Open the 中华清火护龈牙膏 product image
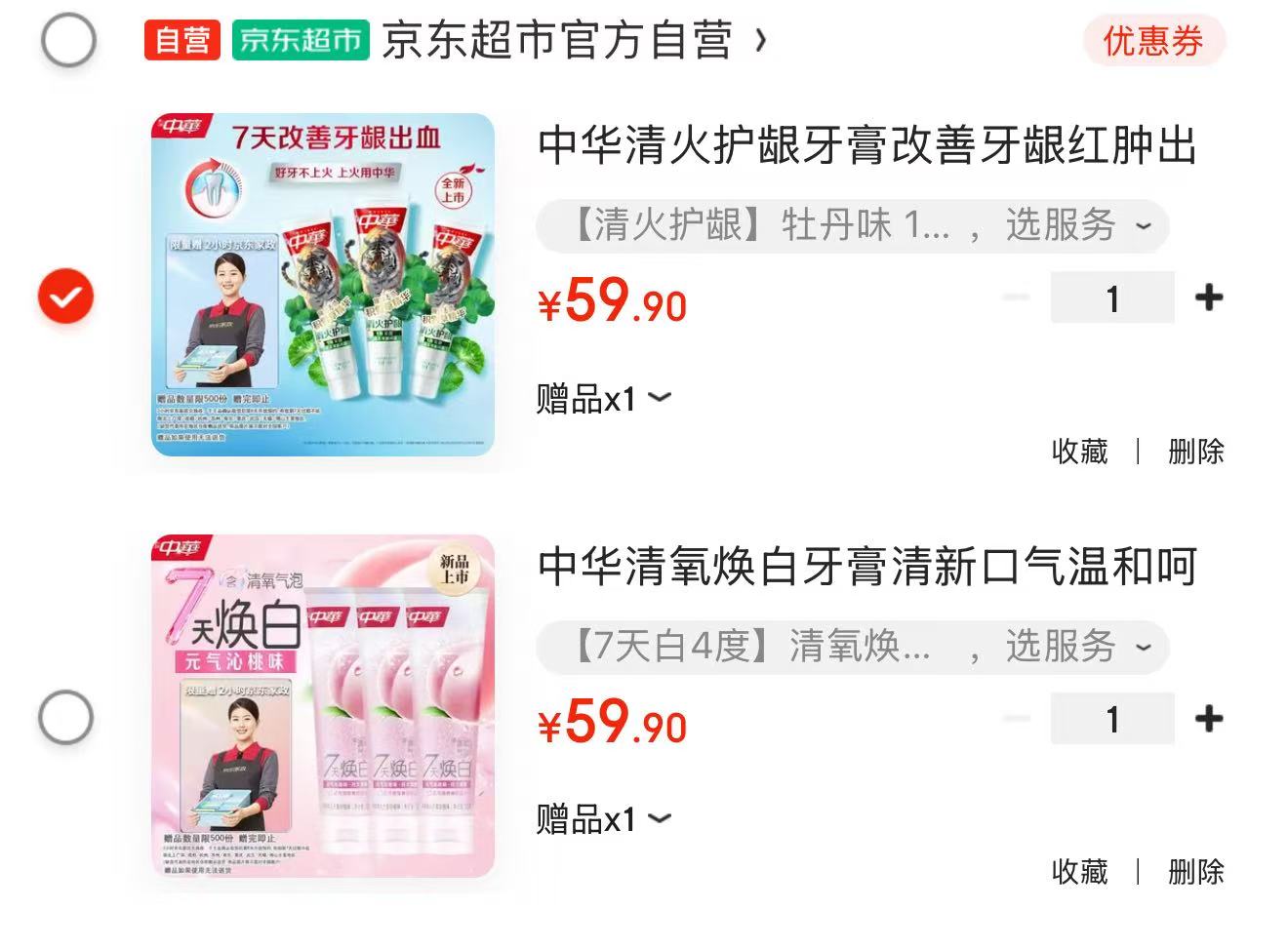1288x949 pixels. [323, 285]
